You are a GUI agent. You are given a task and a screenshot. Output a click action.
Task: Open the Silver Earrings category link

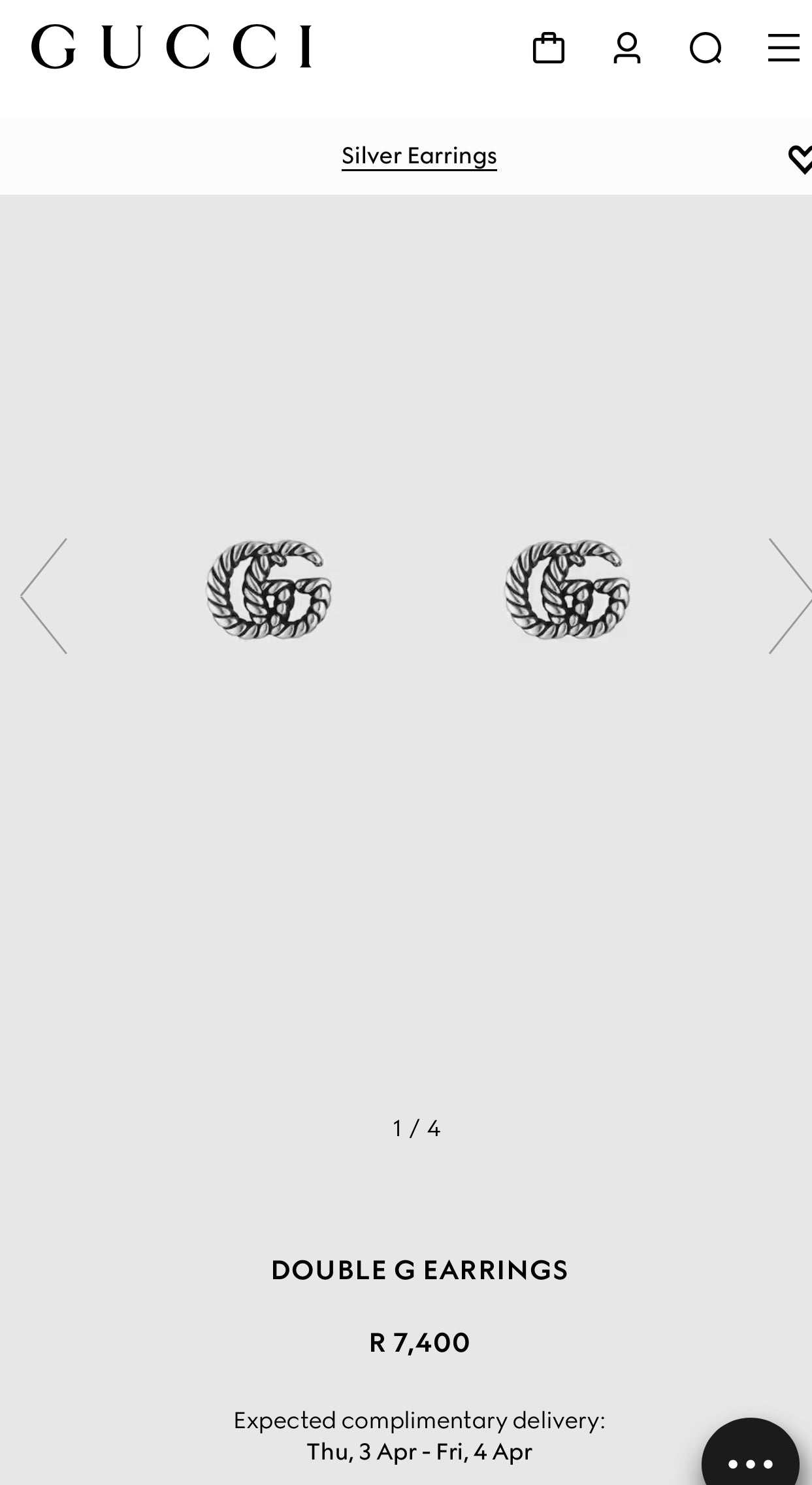click(419, 156)
